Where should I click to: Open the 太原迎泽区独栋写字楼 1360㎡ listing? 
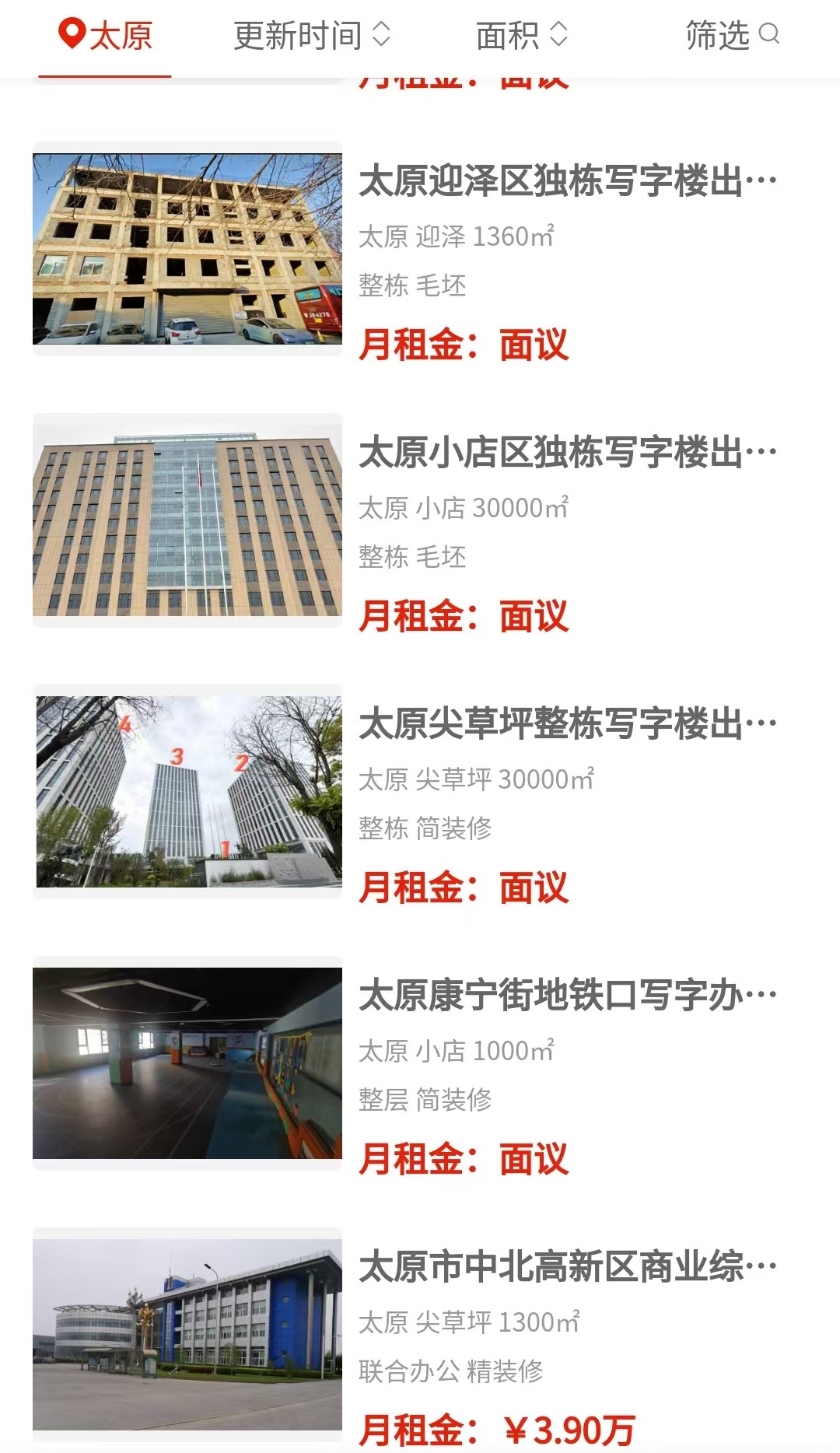pyautogui.click(x=420, y=248)
